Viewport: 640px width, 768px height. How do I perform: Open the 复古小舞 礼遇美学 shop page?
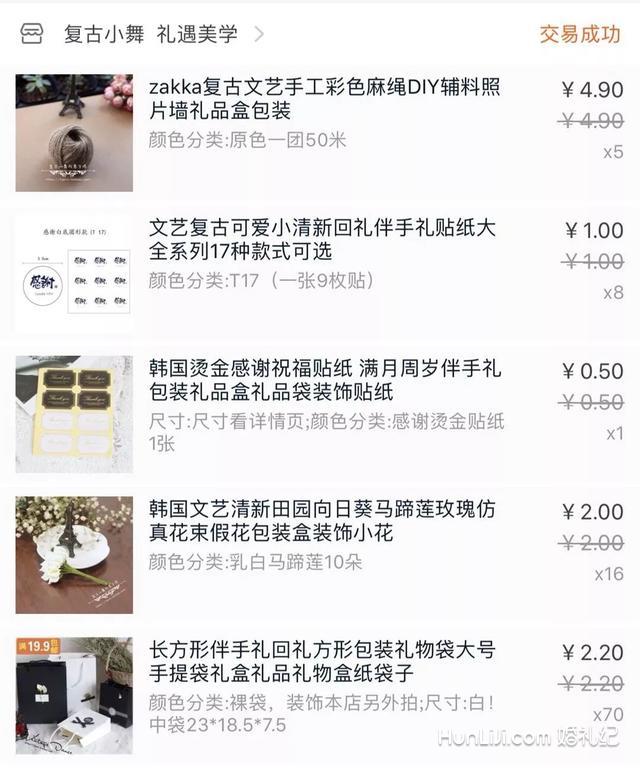coord(152,34)
